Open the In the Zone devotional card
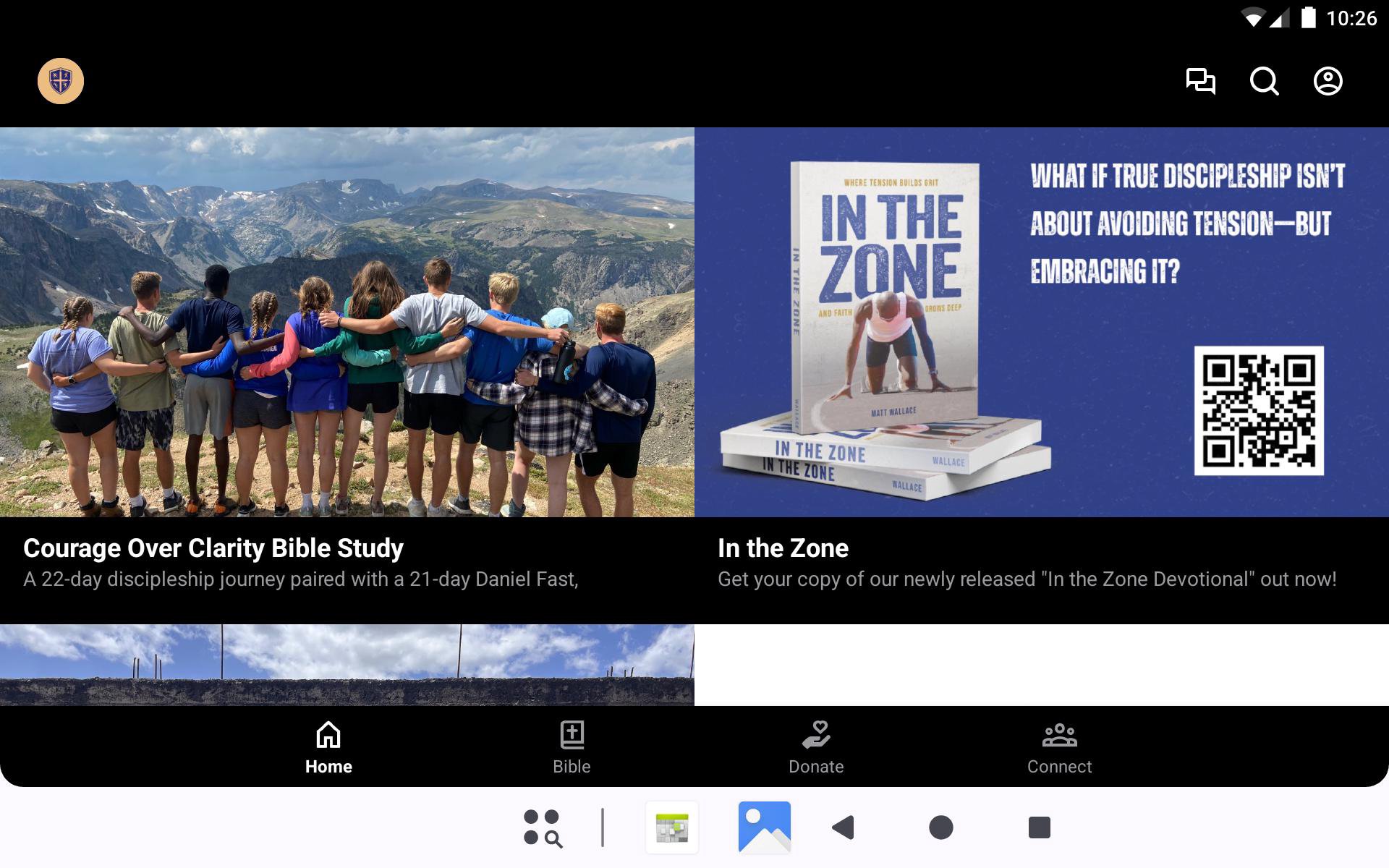 1042,362
